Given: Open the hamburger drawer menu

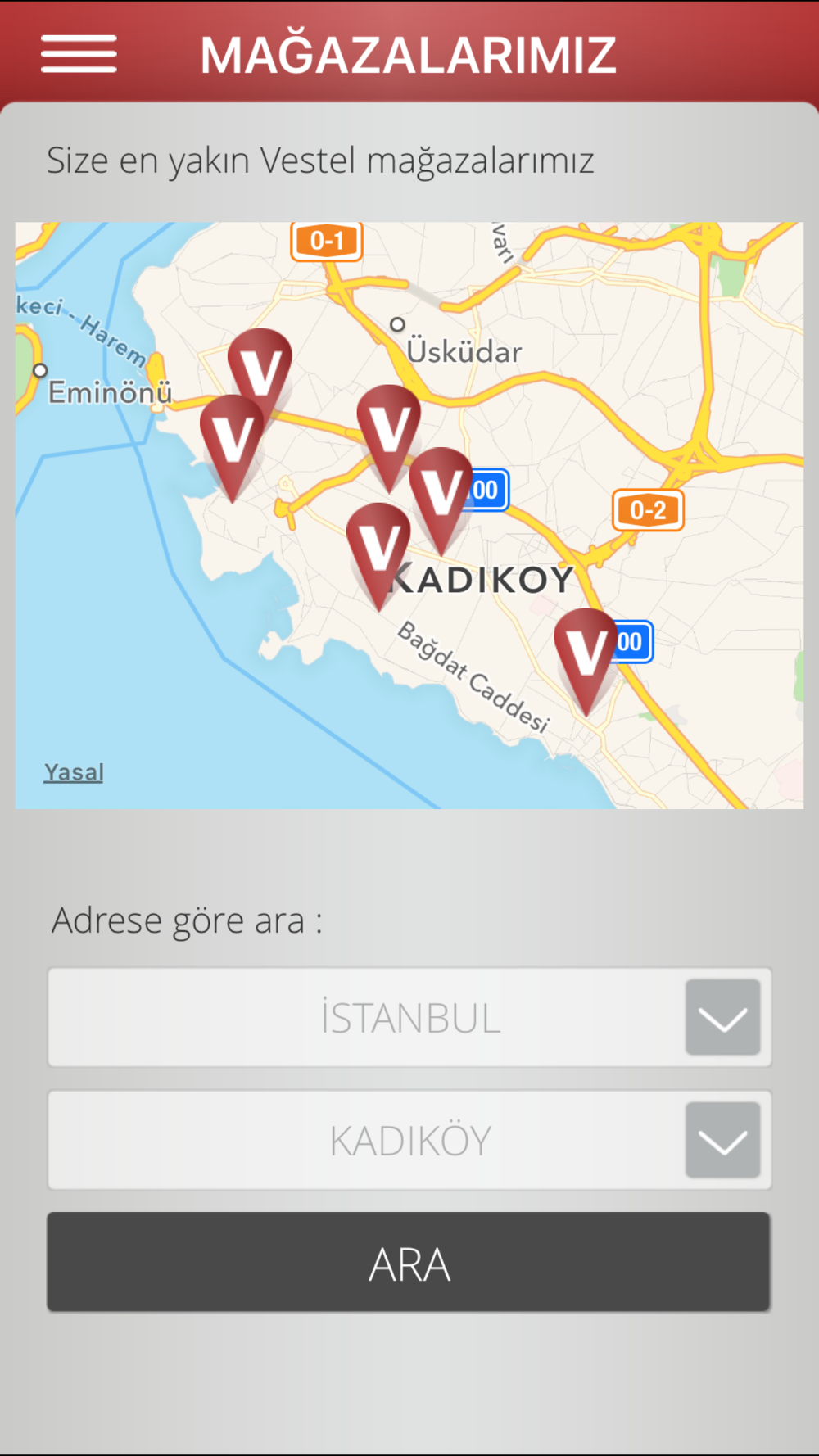Looking at the screenshot, I should pos(79,54).
